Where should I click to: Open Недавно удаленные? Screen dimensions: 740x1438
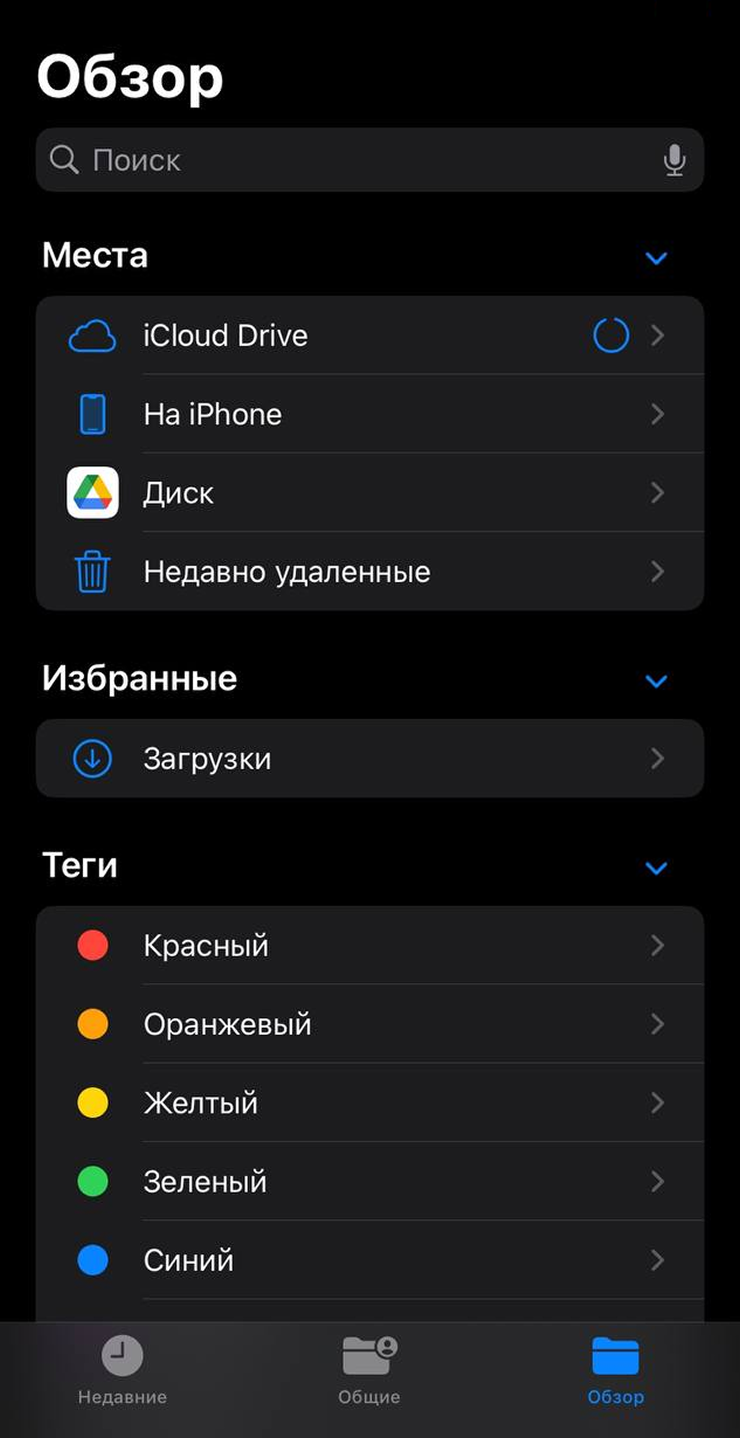[370, 571]
